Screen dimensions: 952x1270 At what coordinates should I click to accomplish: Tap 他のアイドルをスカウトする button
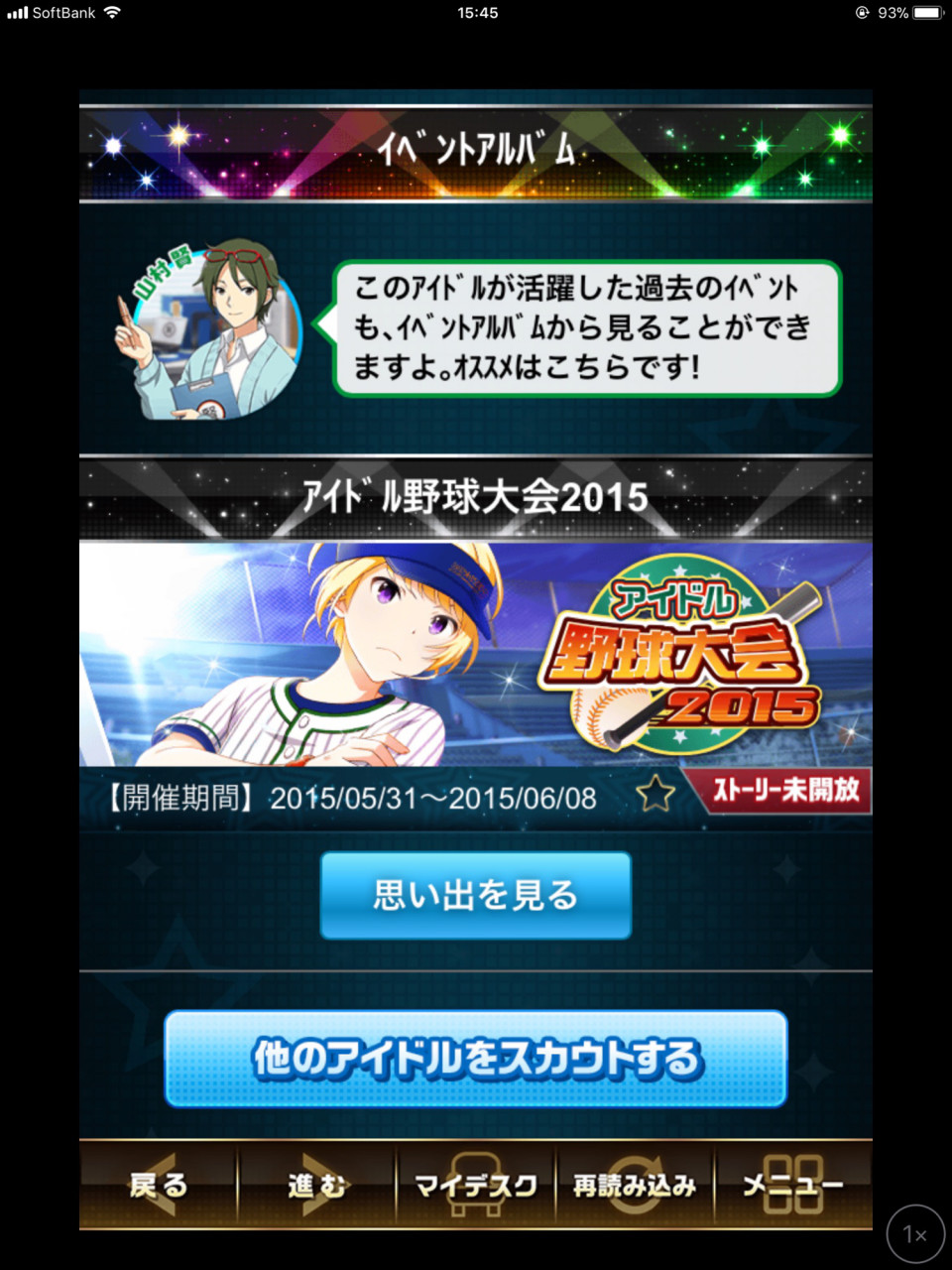[475, 1059]
